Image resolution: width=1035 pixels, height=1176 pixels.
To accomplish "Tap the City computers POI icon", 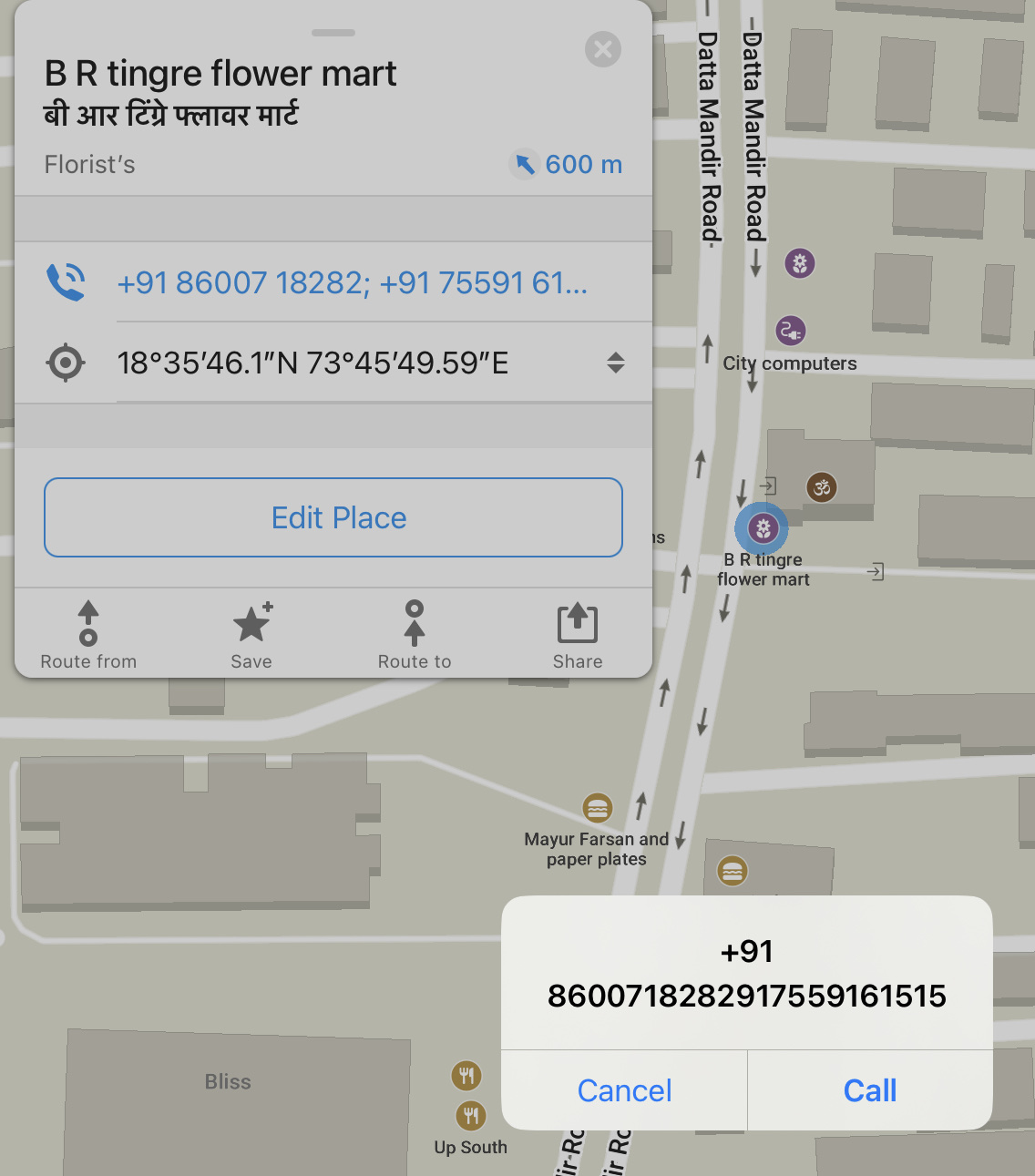I will pyautogui.click(x=791, y=332).
